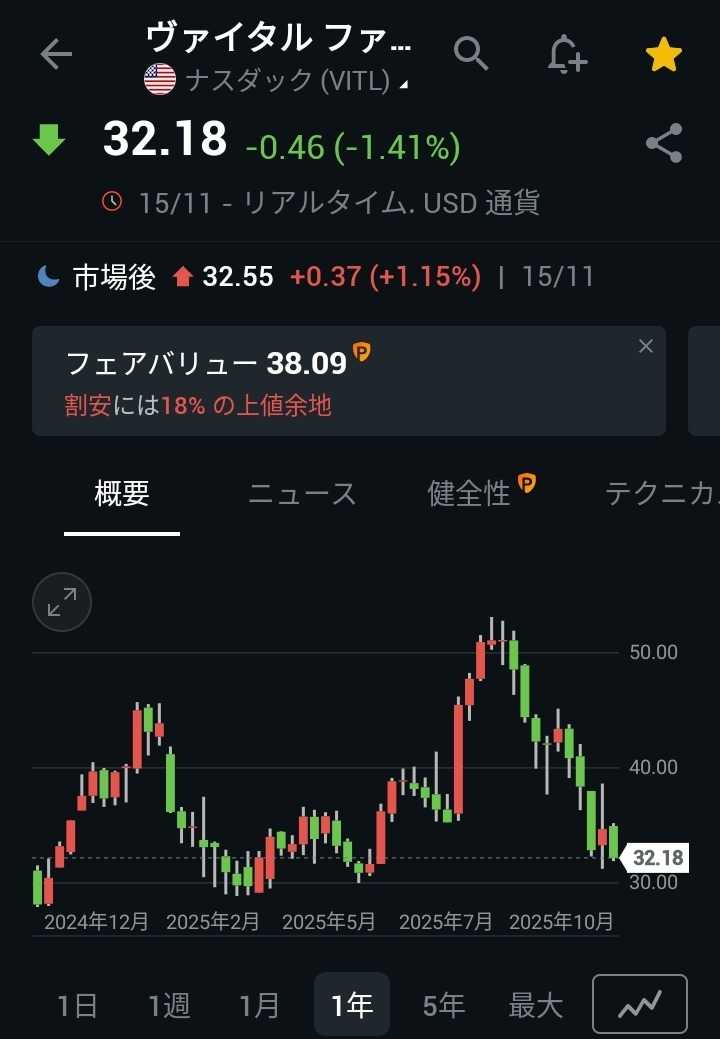This screenshot has height=1039, width=720.
Task: Go back using the arrow icon
Action: (x=56, y=54)
